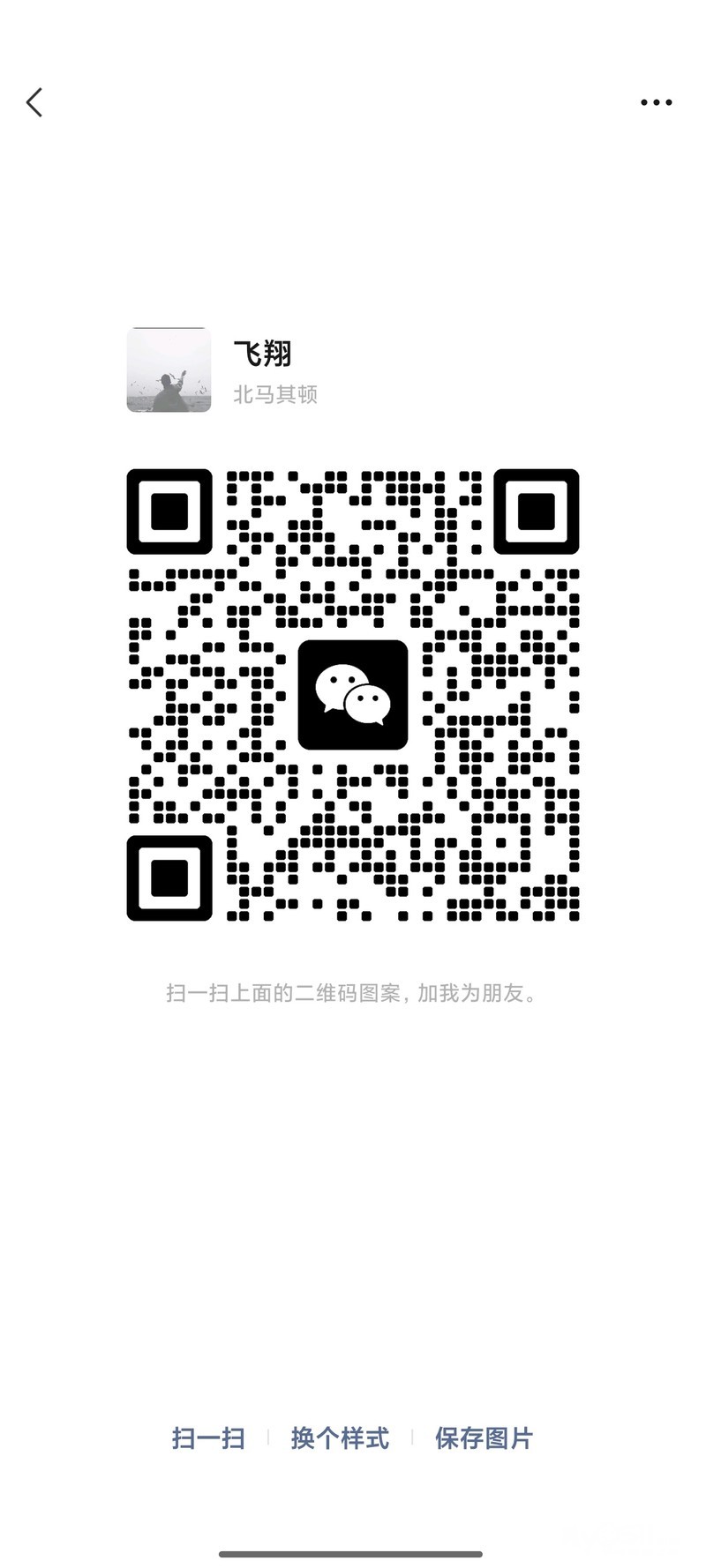Save the QR code via 保存图片

(484, 1438)
